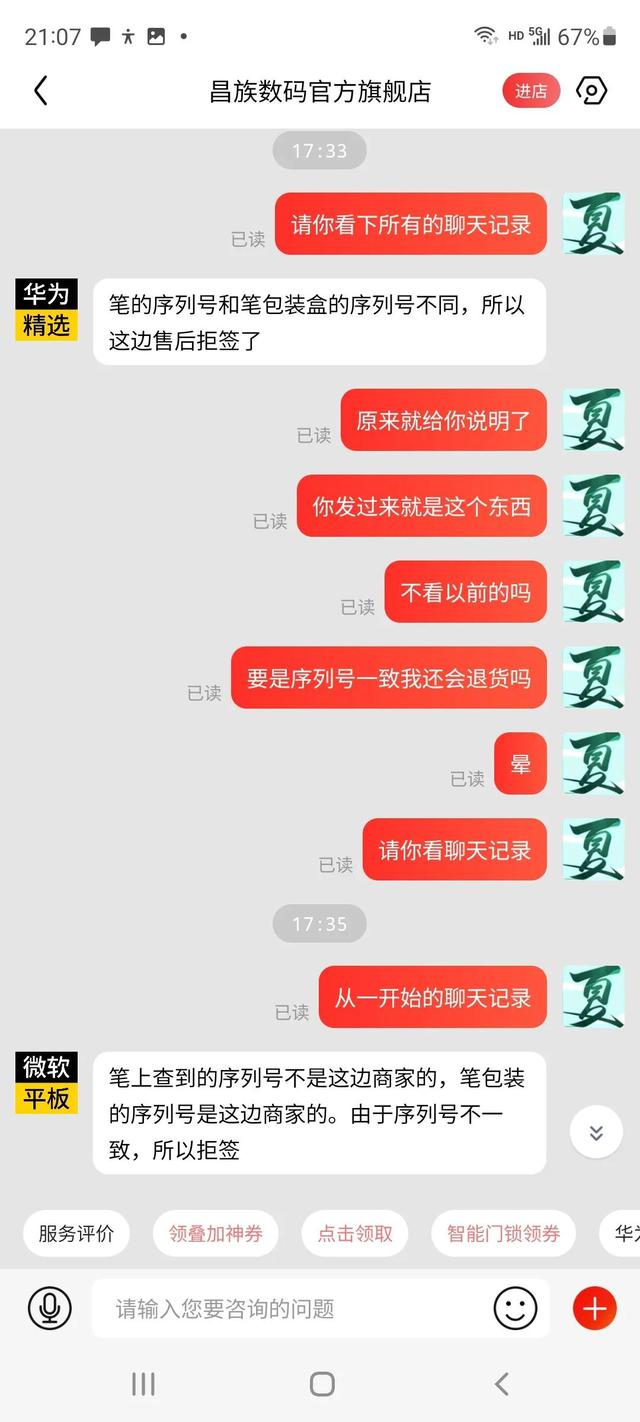
Task: Tap the system home button
Action: [321, 1383]
